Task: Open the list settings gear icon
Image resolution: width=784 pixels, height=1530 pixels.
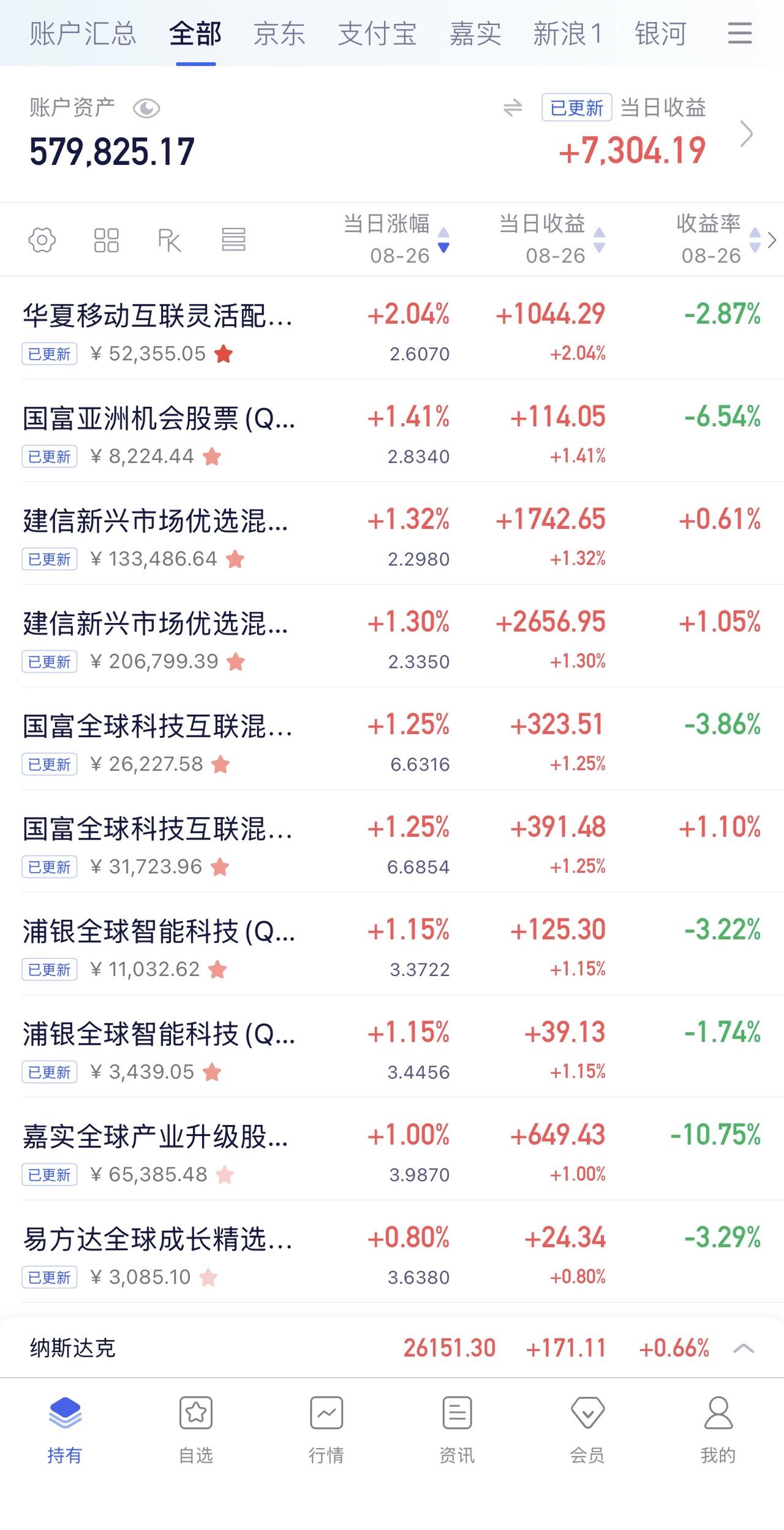Action: 42,240
